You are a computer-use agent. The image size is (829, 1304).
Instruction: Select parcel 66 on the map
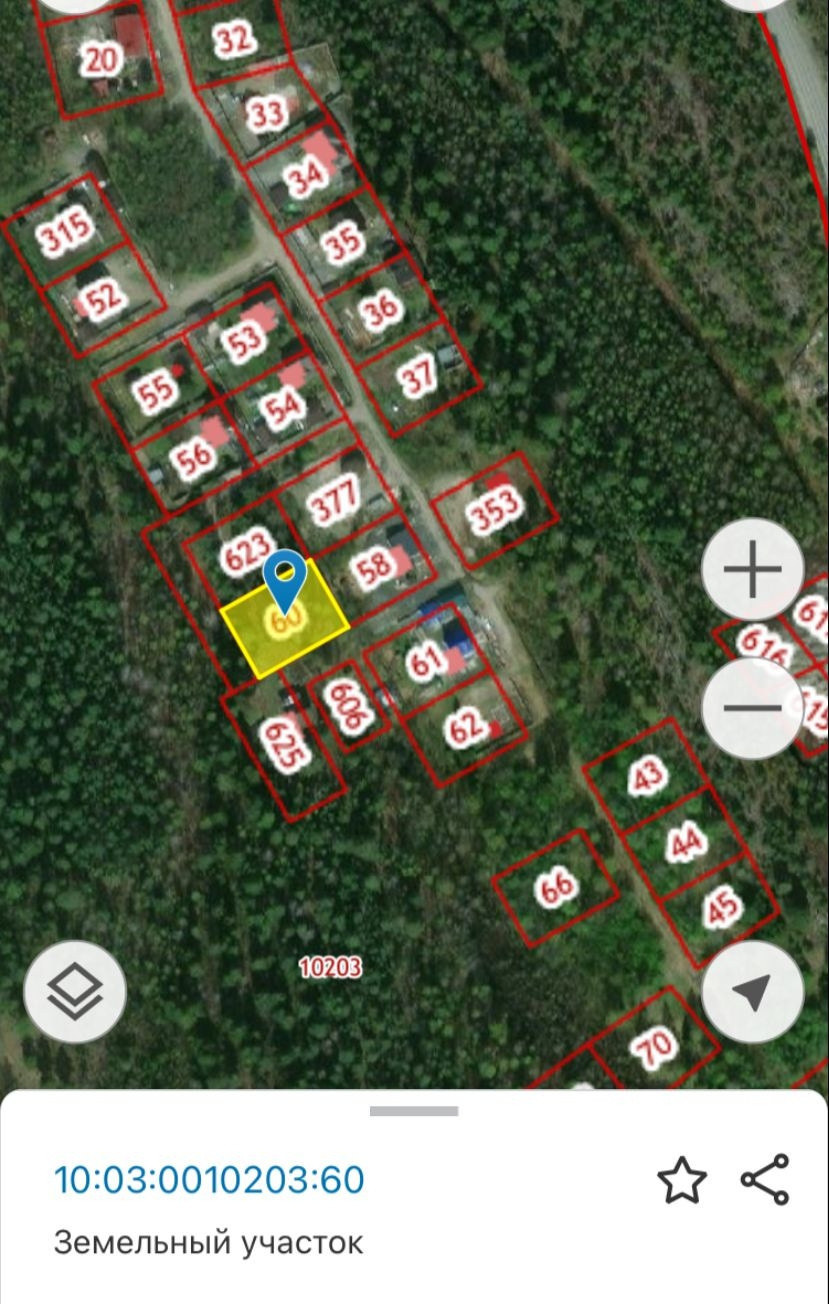pos(557,887)
